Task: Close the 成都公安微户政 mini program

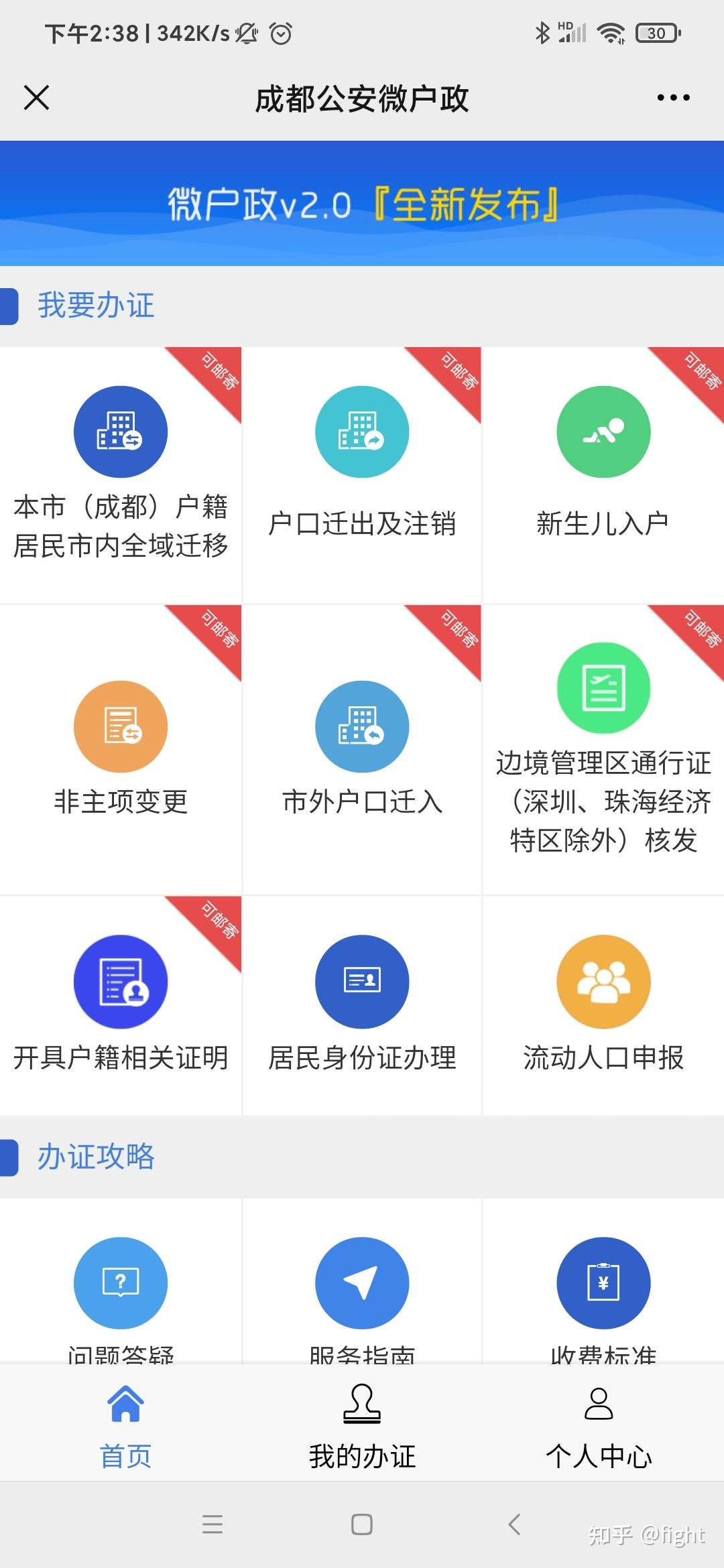Action: 36,97
